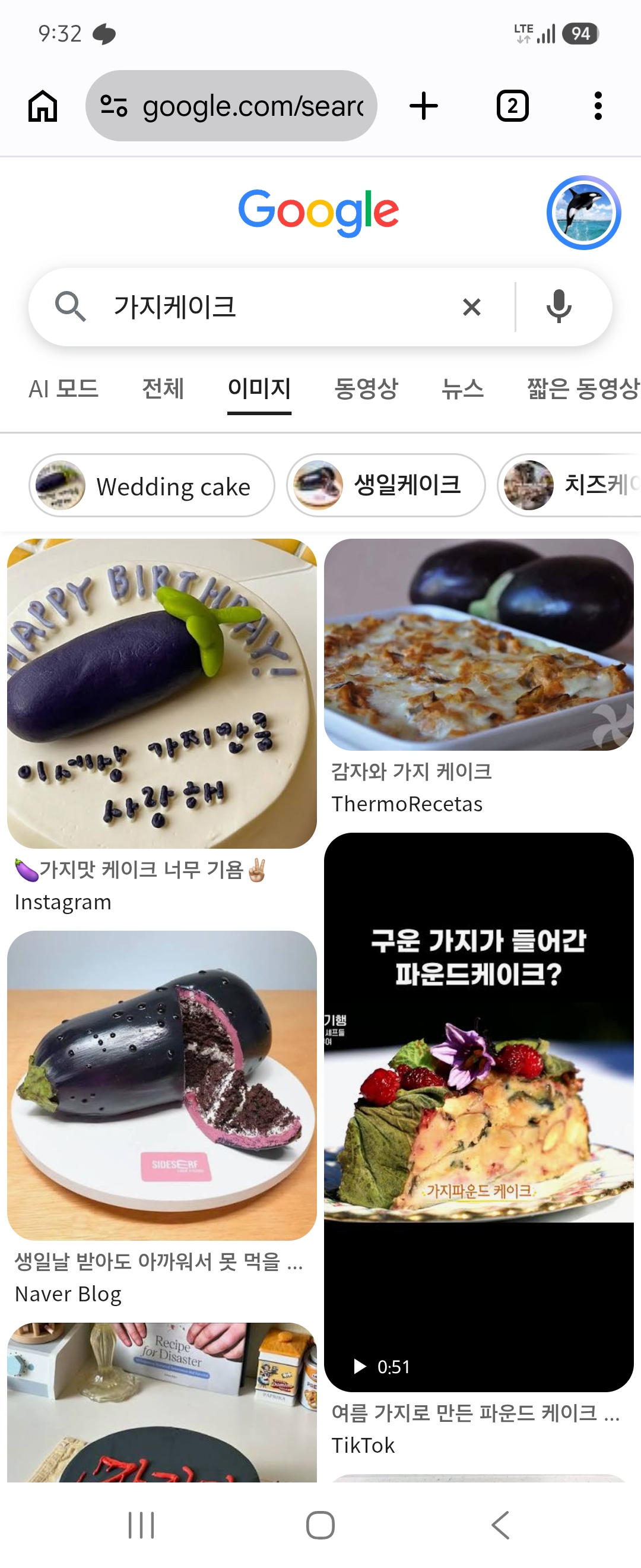Open a new browser tab

(x=423, y=106)
